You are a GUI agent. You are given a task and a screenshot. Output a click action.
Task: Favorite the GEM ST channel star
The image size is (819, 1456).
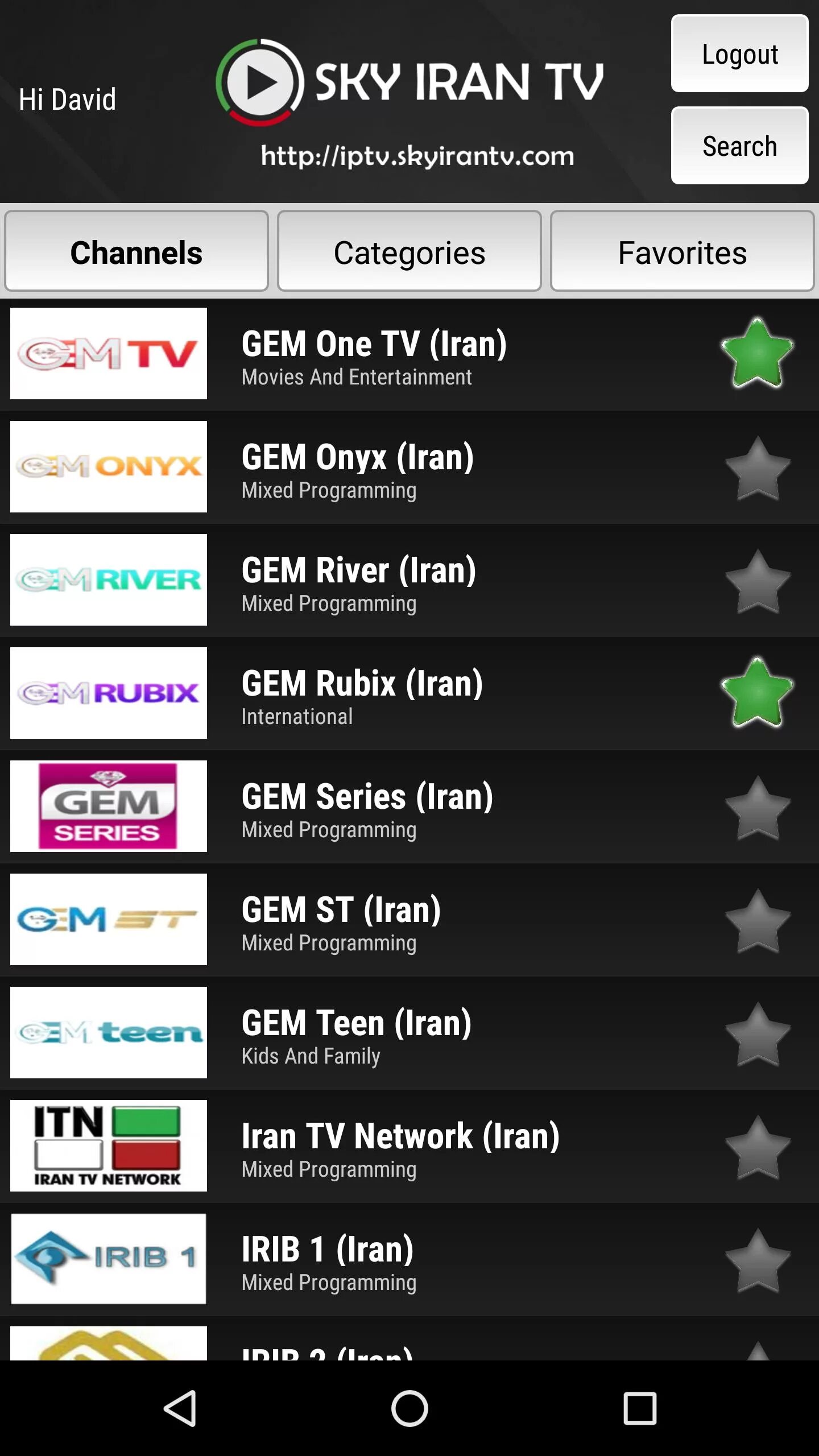click(757, 921)
